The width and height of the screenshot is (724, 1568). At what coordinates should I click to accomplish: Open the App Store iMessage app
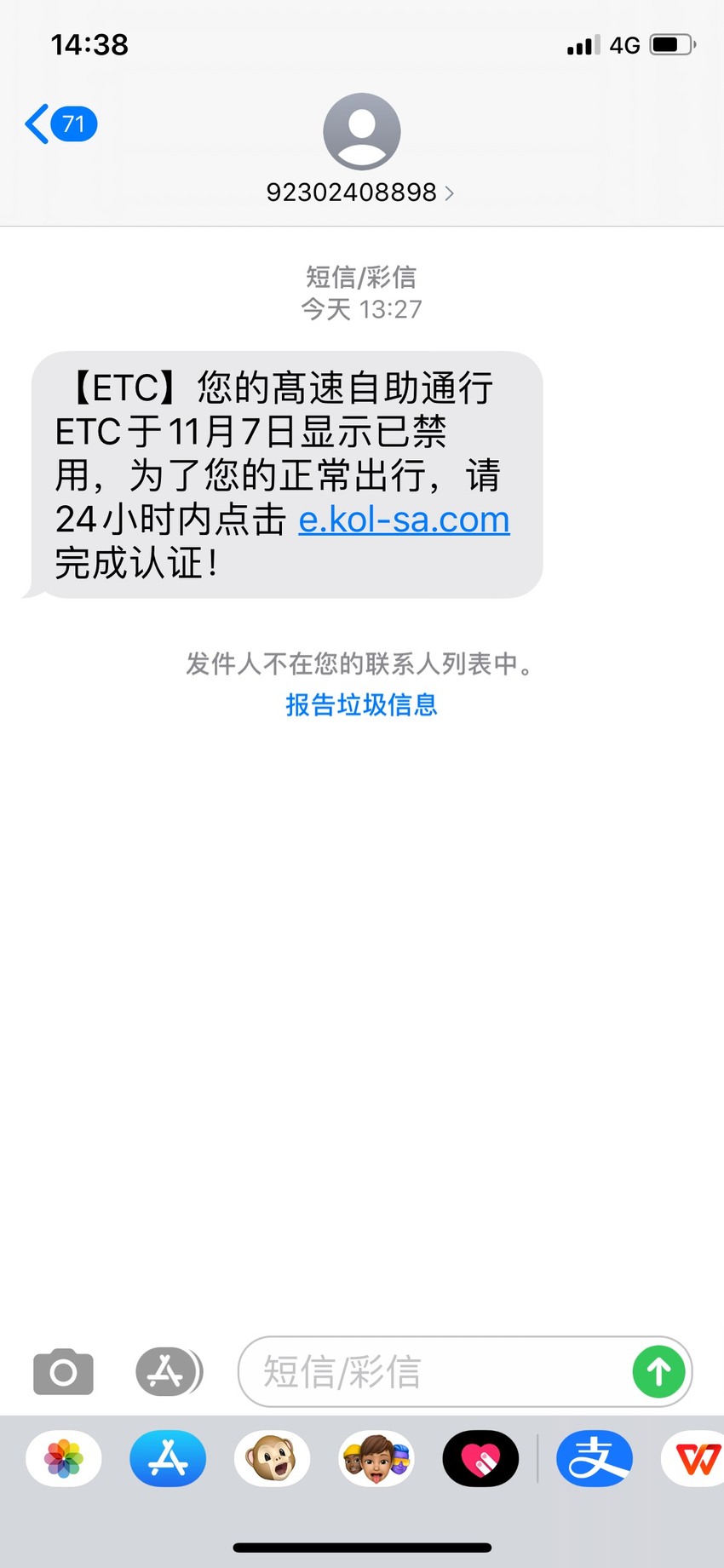(x=168, y=1458)
